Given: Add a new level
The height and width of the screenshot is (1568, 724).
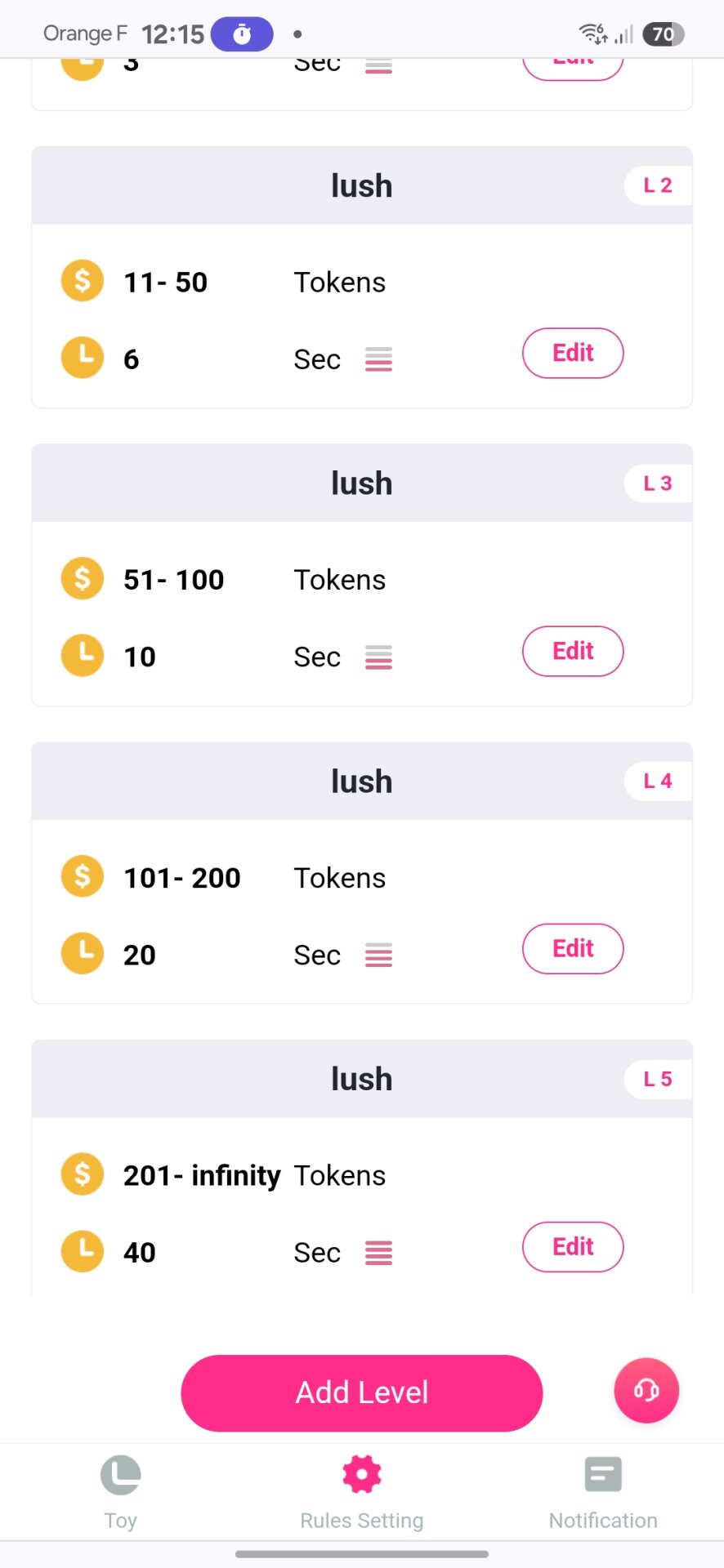Looking at the screenshot, I should tap(362, 1392).
